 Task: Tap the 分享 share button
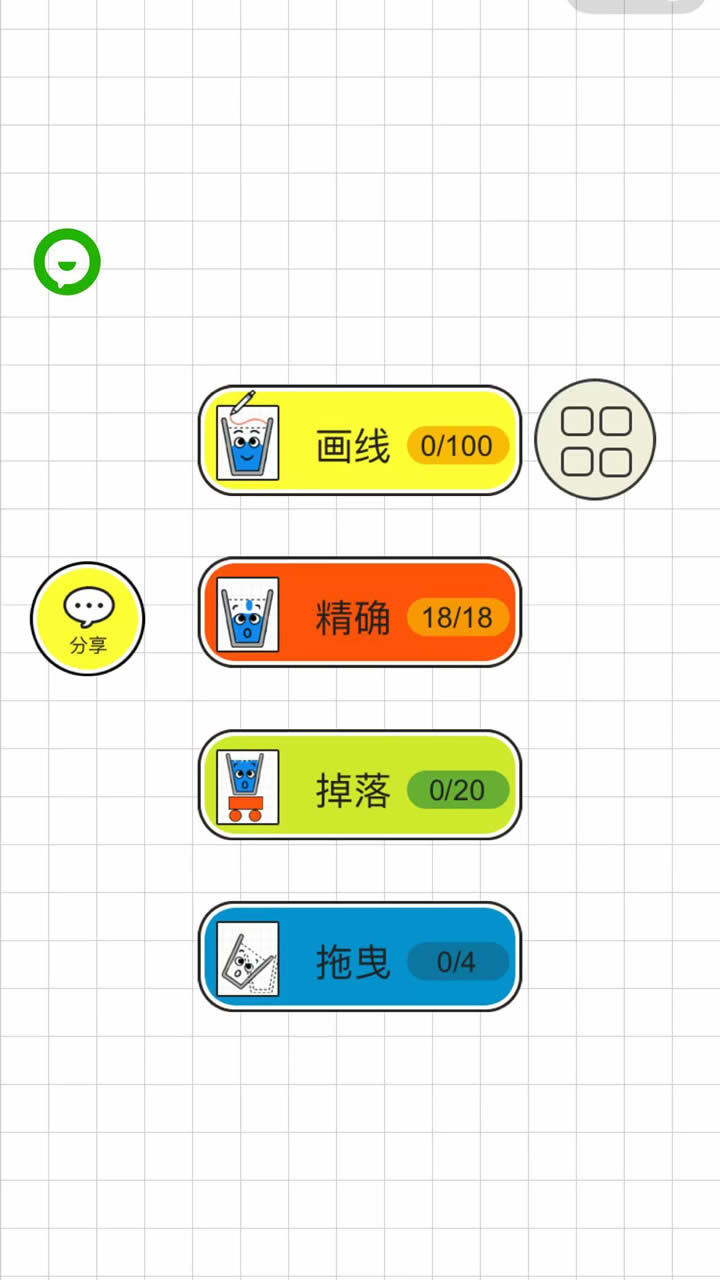tap(88, 618)
